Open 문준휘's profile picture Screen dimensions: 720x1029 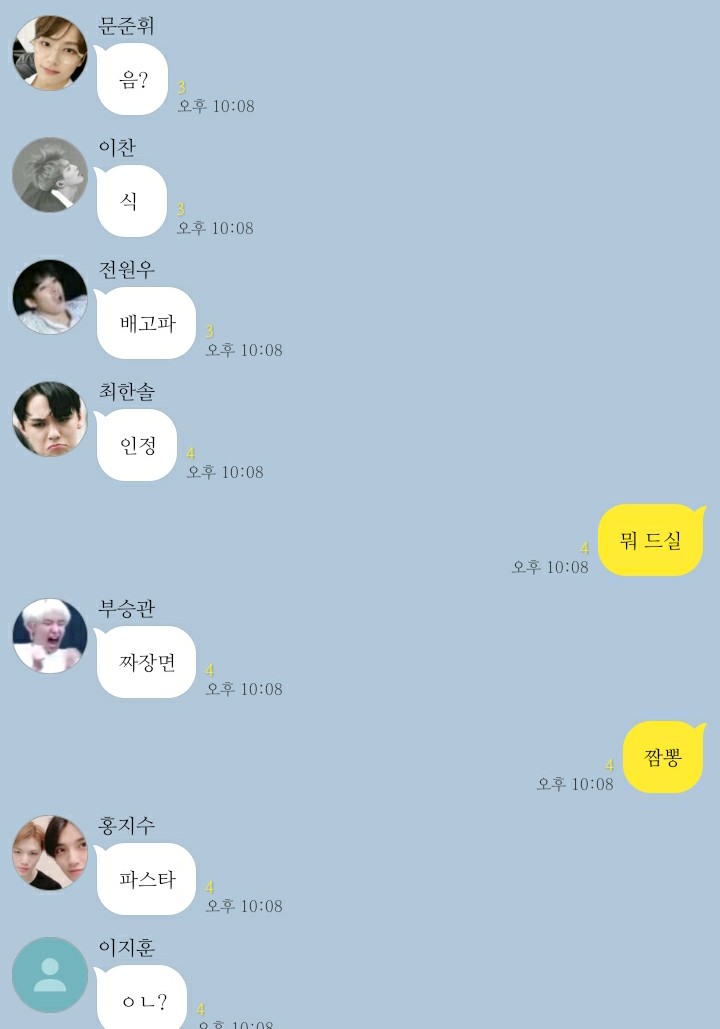click(50, 53)
